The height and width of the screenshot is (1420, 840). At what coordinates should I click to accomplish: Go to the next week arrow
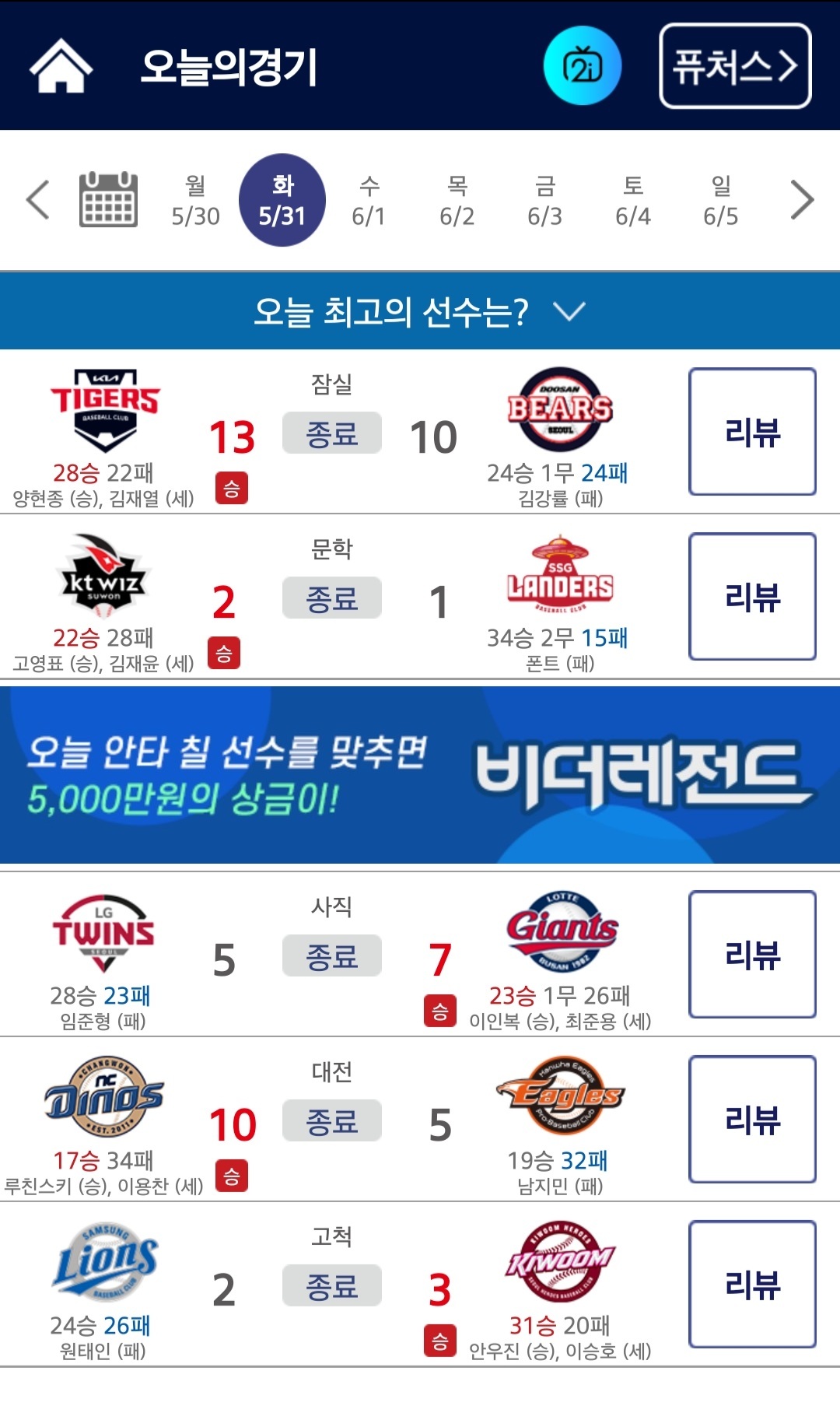(x=802, y=200)
